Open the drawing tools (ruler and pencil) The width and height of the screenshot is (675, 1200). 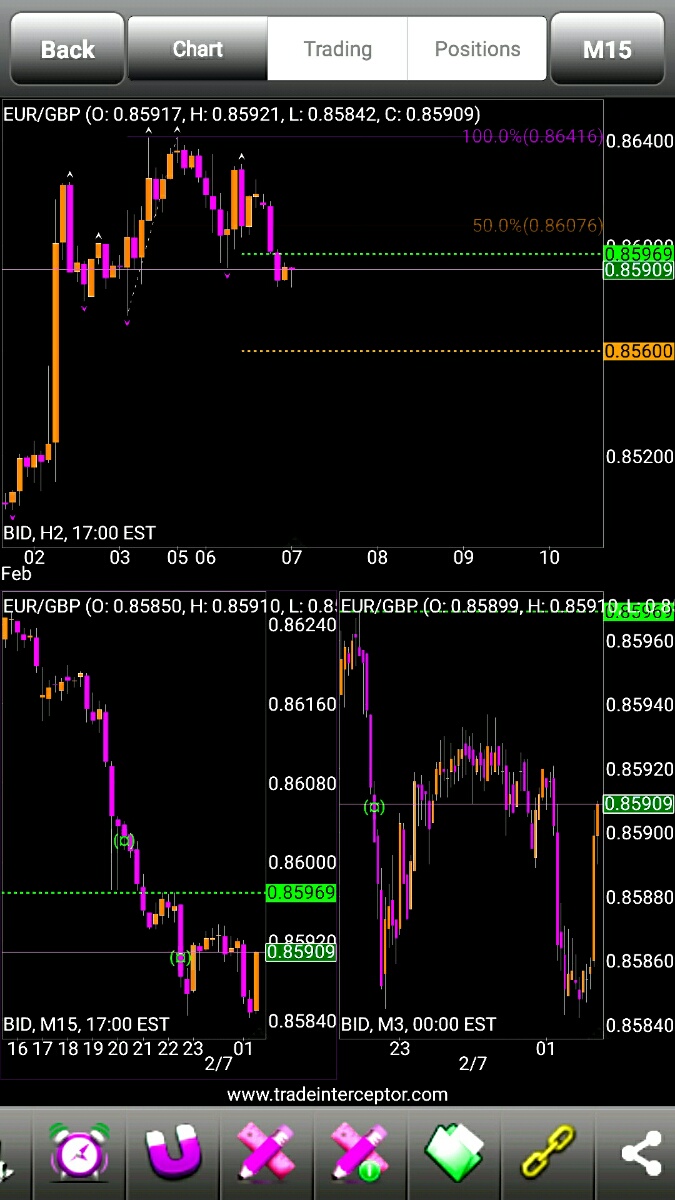tap(265, 1153)
